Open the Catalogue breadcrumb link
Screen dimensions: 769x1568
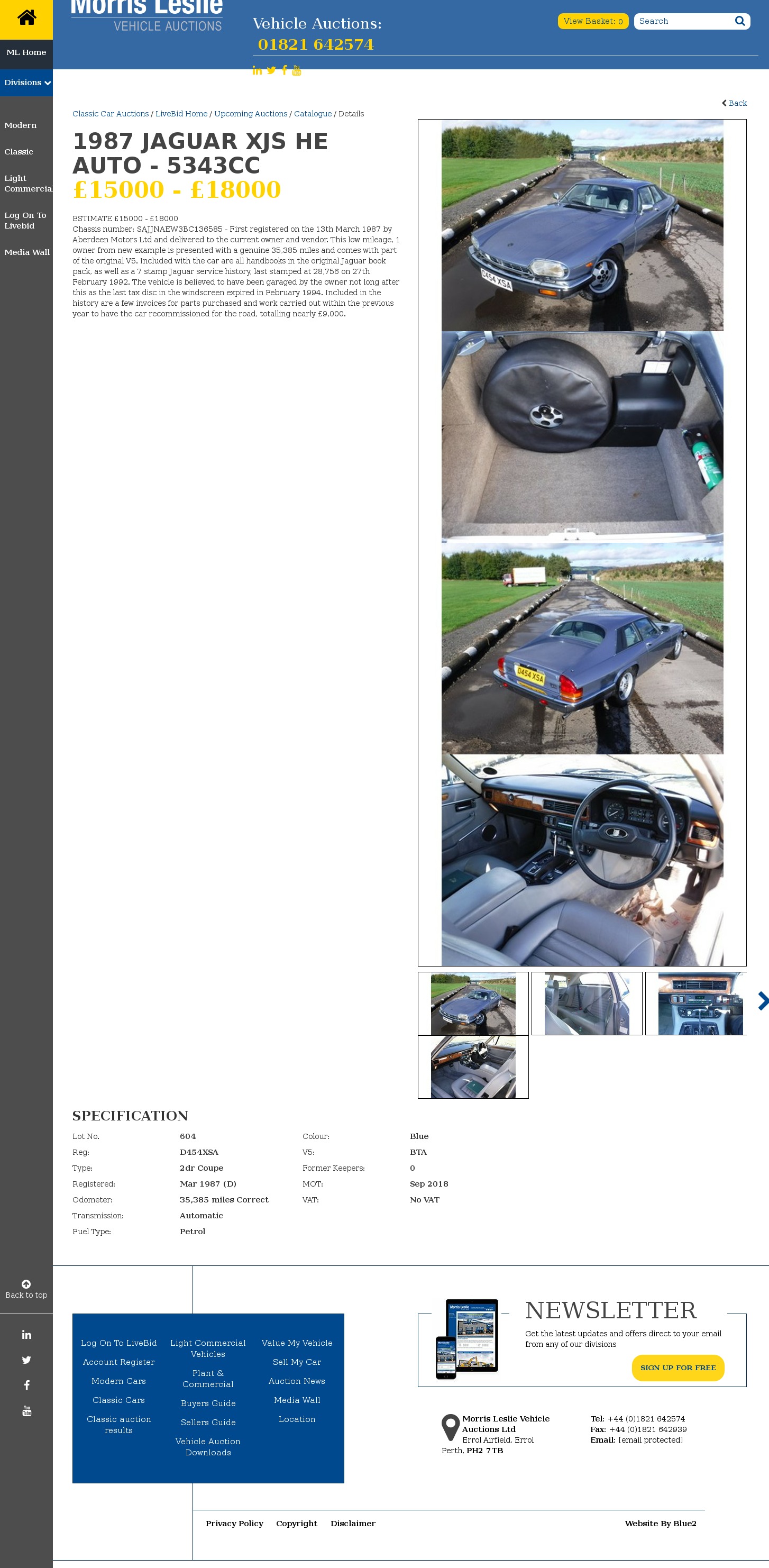click(313, 114)
